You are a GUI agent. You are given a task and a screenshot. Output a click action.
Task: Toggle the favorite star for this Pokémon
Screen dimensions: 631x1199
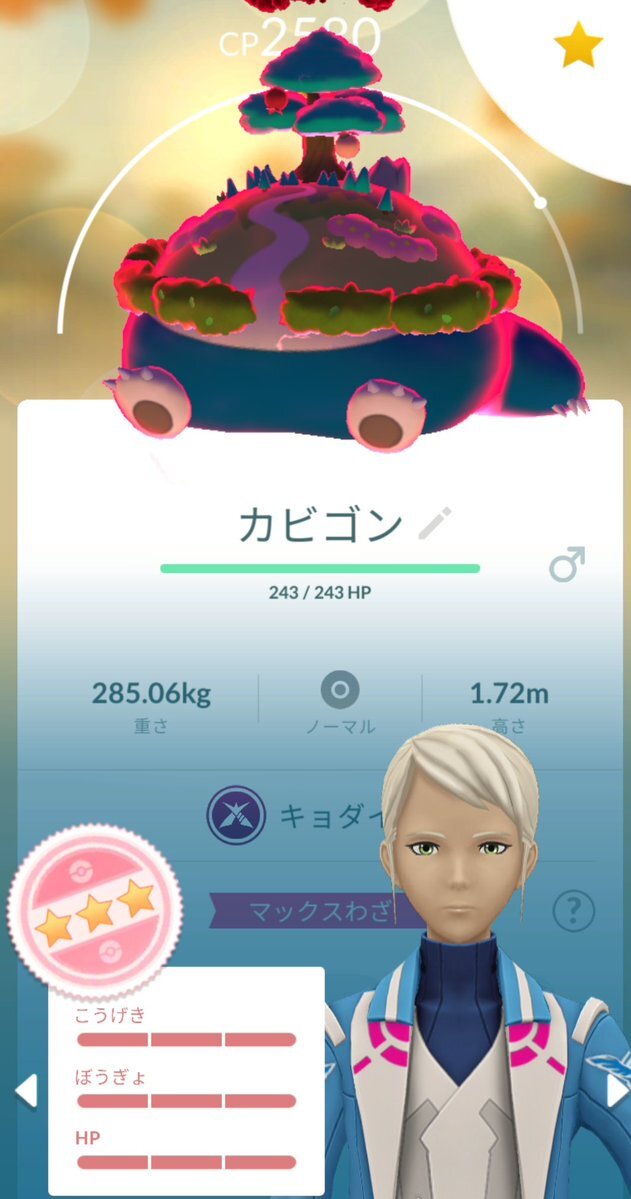pos(581,46)
